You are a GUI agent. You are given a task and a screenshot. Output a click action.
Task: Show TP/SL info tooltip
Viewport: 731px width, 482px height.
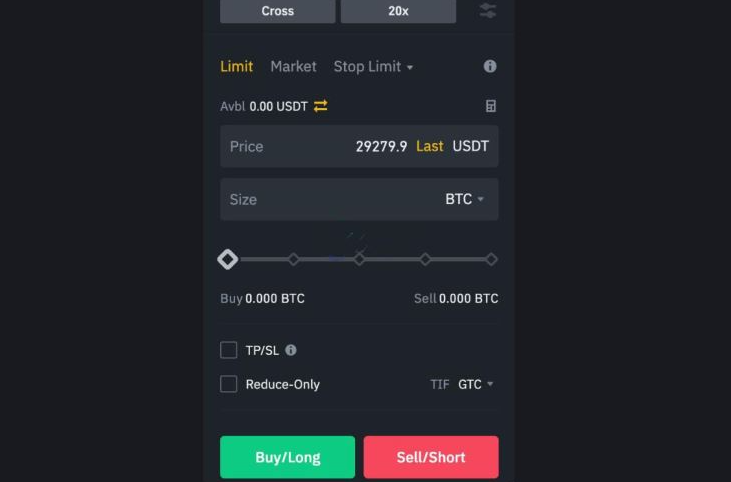291,350
